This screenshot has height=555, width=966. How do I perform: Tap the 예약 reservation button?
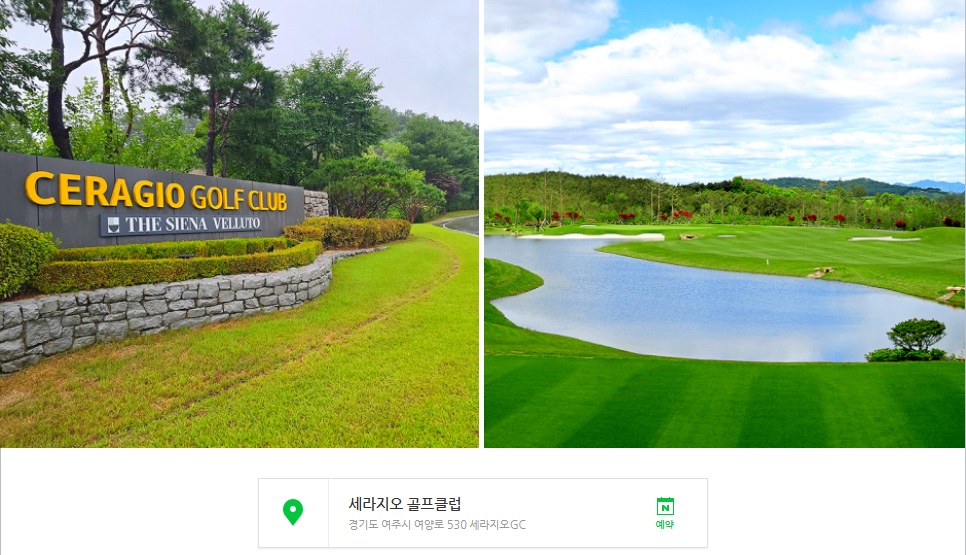click(665, 513)
